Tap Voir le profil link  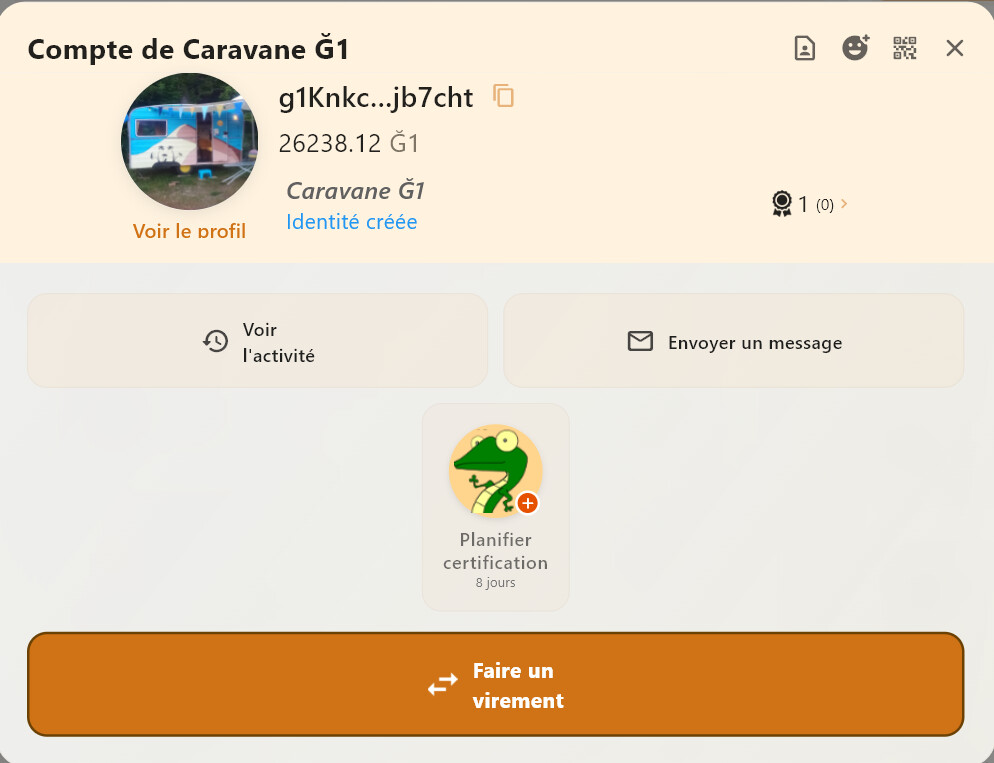(x=189, y=230)
